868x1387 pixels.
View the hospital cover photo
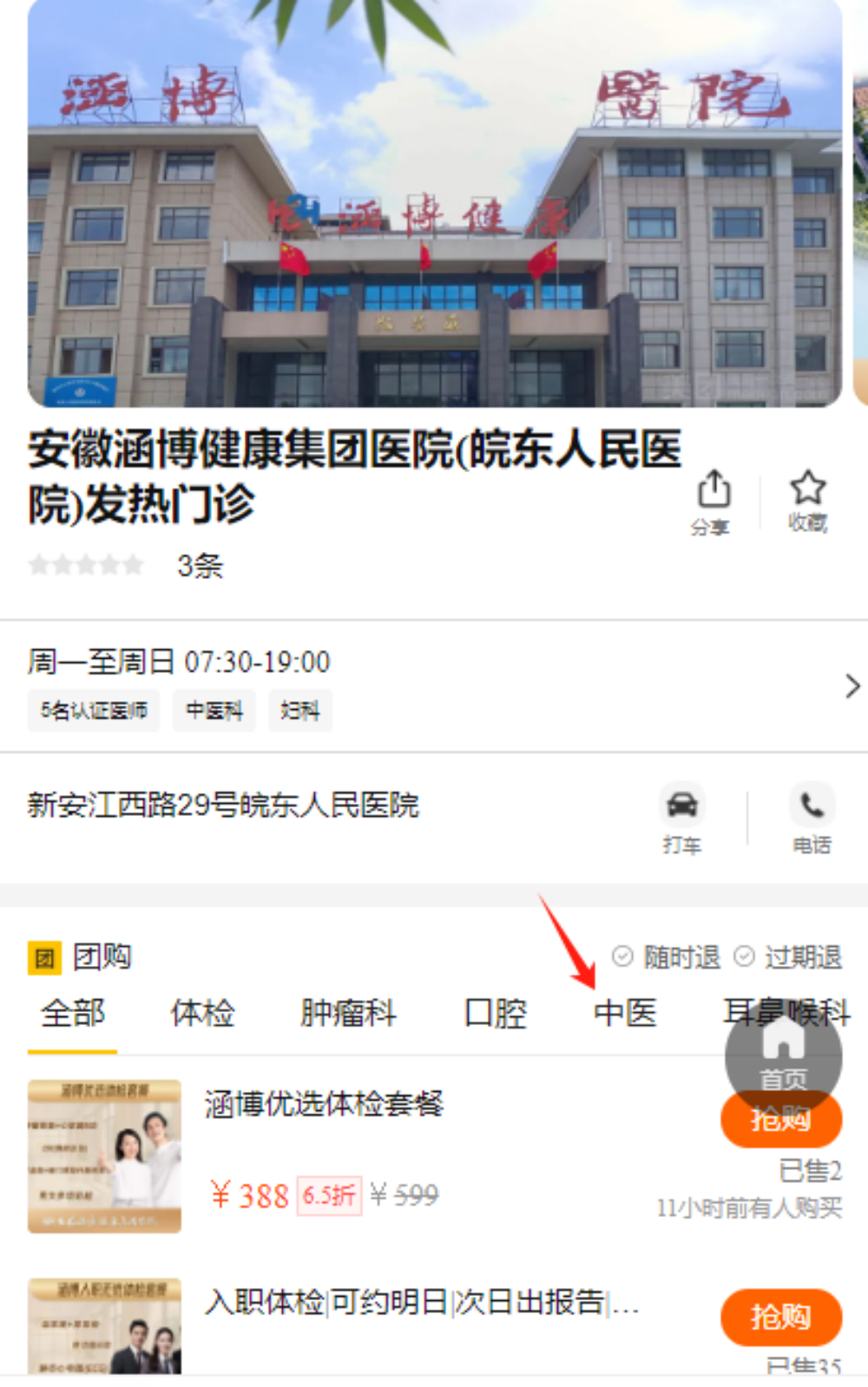pyautogui.click(x=434, y=204)
